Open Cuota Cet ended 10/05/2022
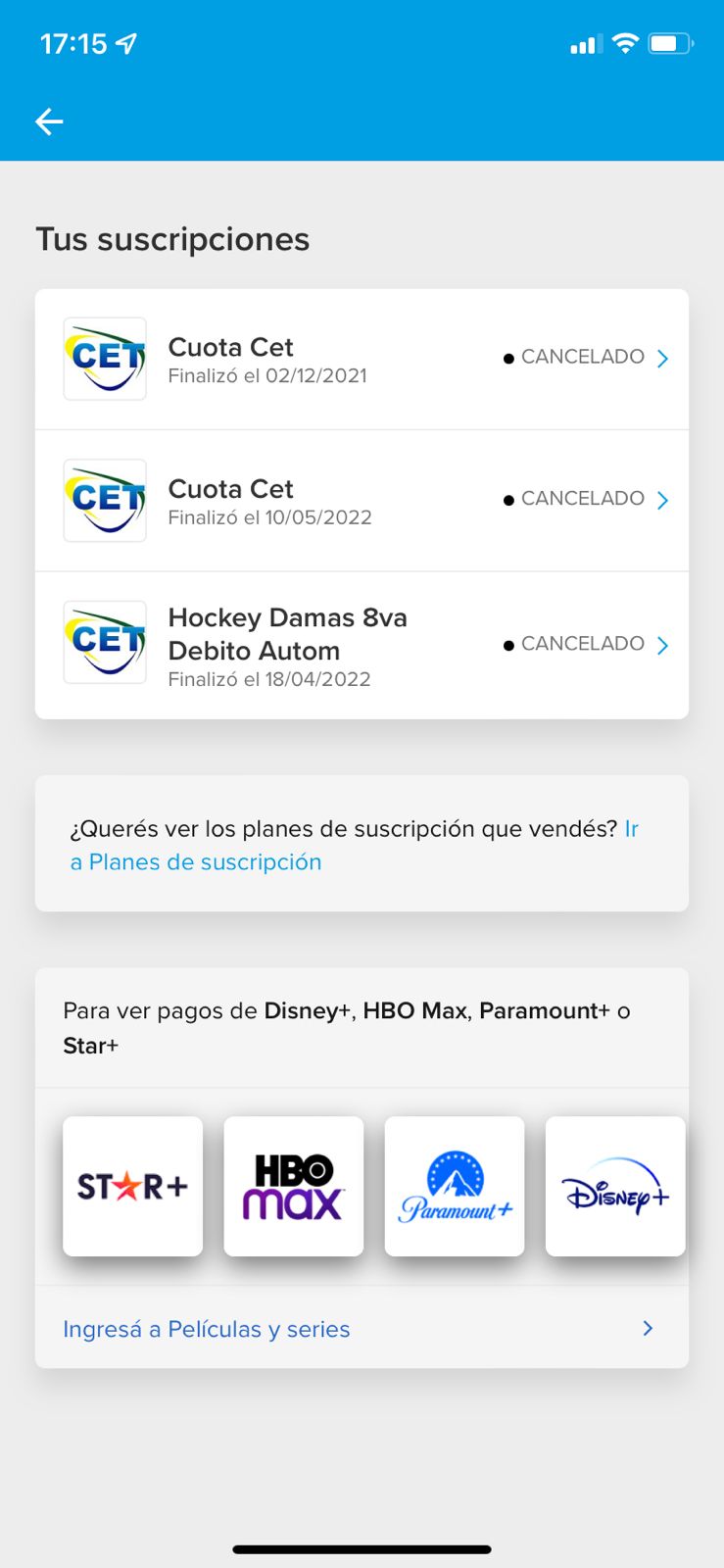The width and height of the screenshot is (724, 1568). tap(362, 501)
